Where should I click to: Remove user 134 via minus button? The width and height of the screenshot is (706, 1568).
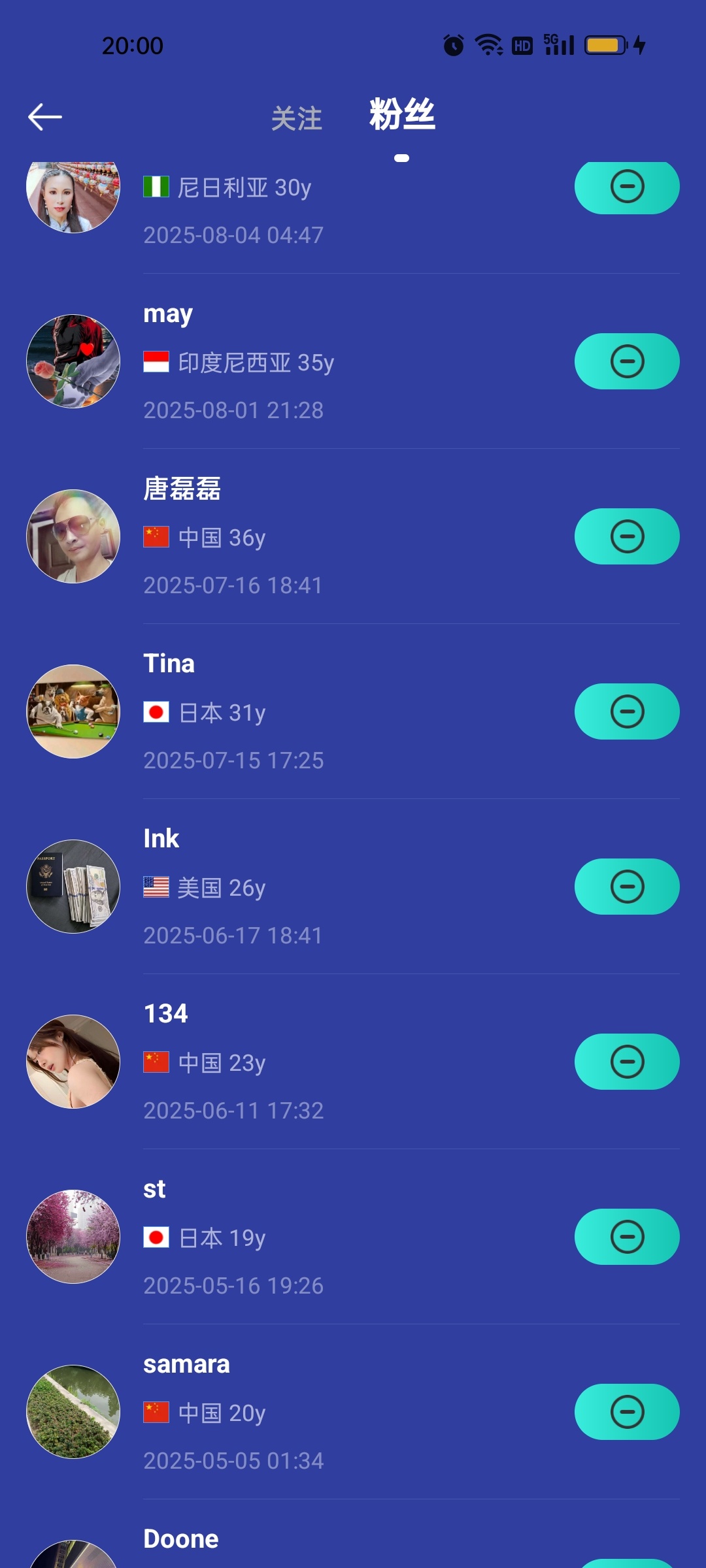(626, 1062)
